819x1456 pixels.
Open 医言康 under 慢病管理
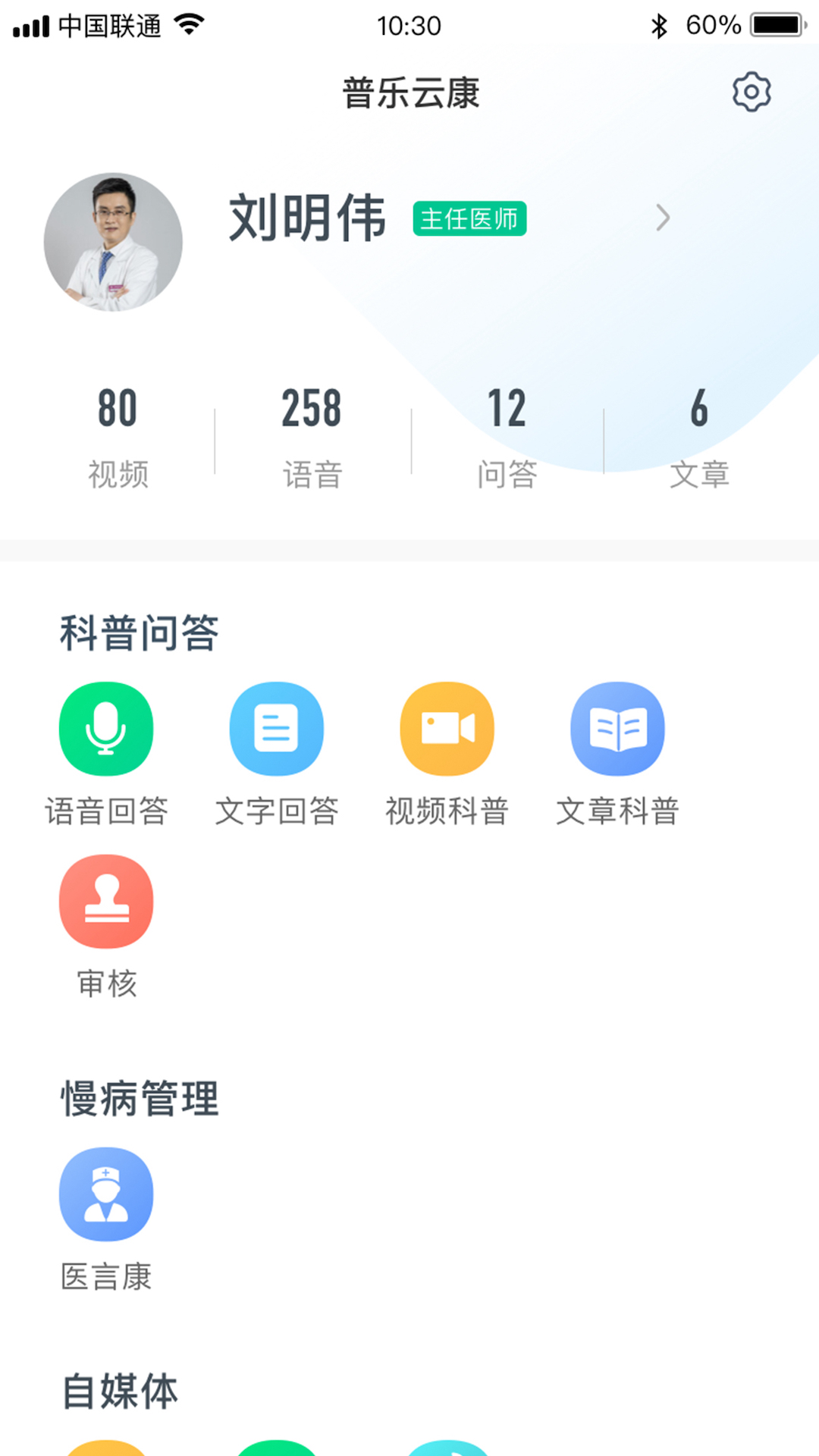106,1195
